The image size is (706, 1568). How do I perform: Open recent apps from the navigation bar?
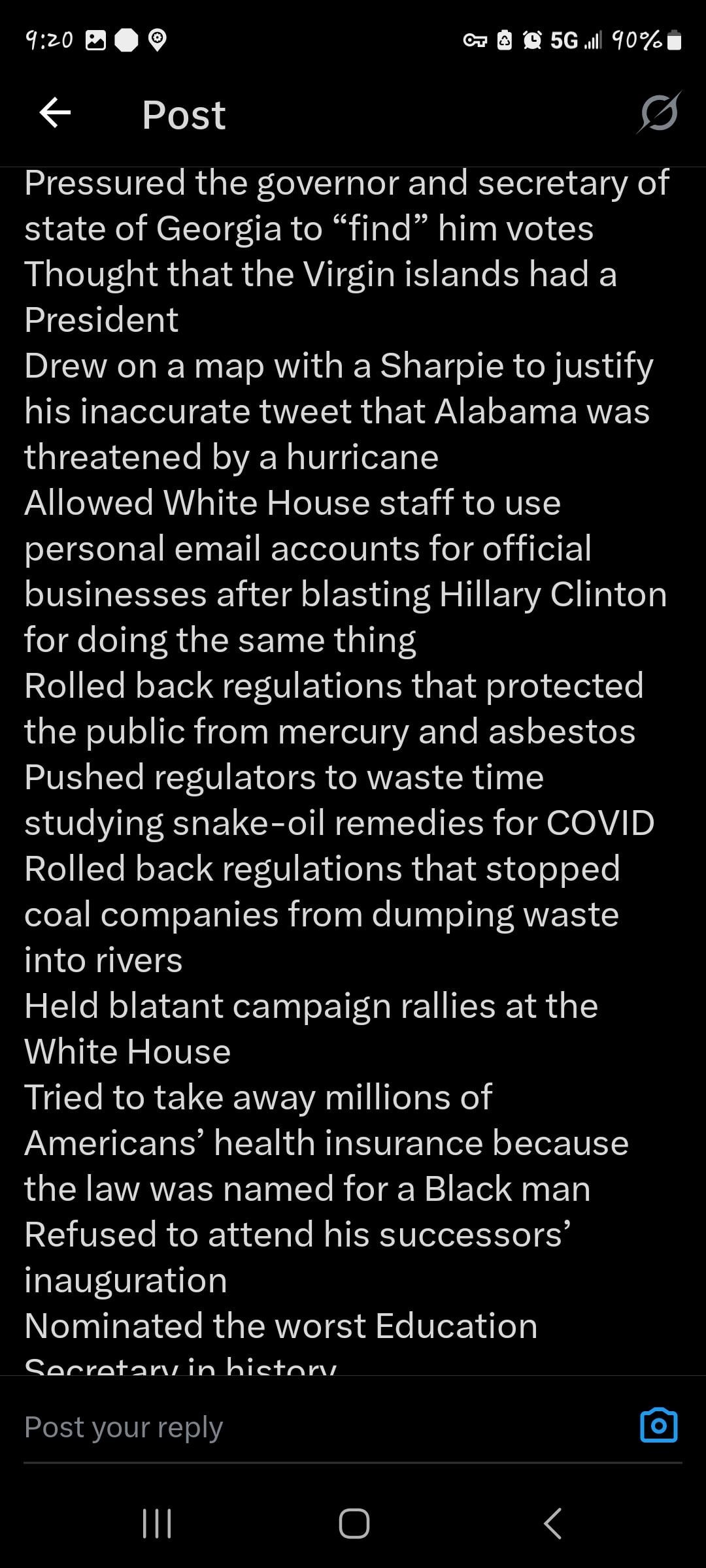[x=157, y=1524]
